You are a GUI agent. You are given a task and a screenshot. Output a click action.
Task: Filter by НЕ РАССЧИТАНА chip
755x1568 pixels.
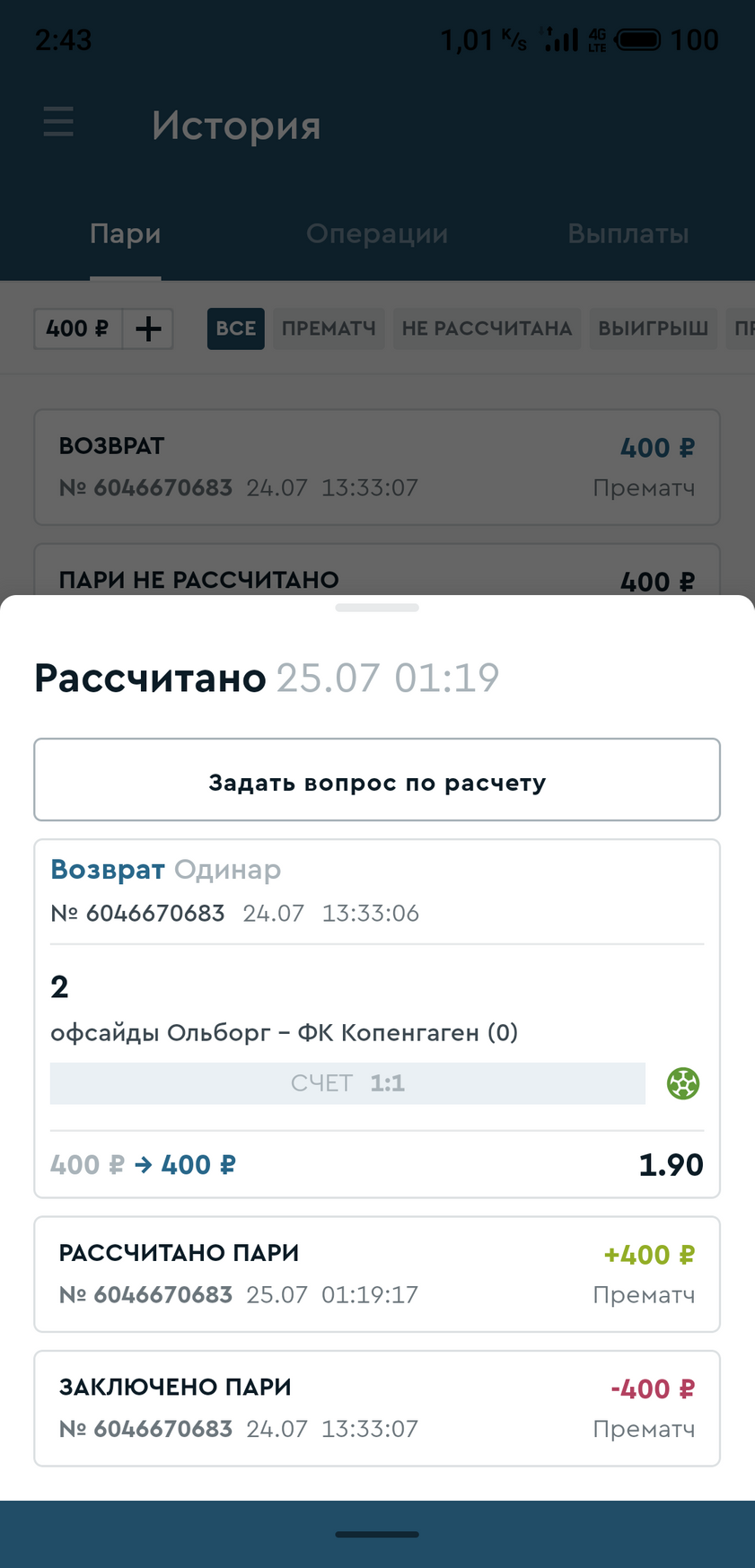(x=487, y=328)
